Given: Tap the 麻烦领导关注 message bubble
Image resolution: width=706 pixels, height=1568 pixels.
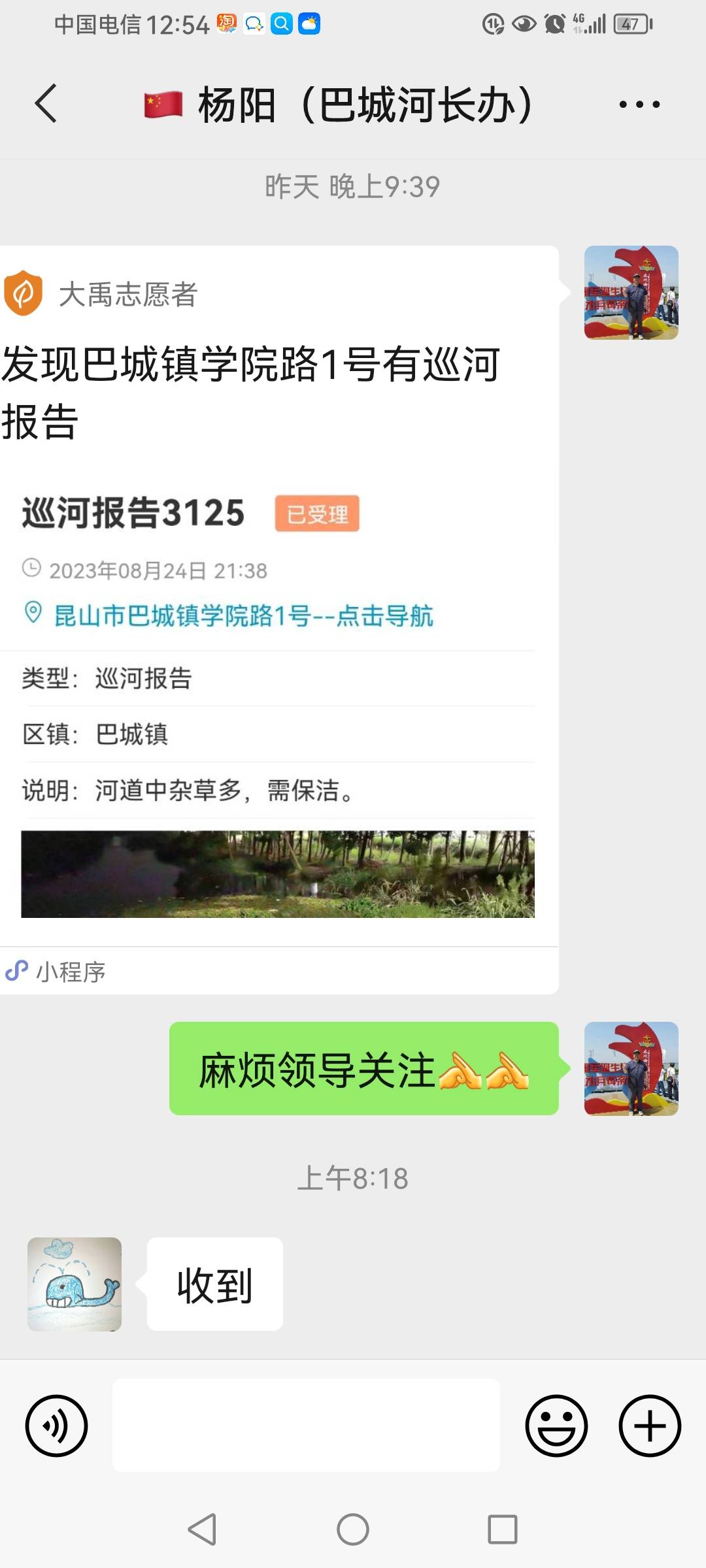Looking at the screenshot, I should [x=364, y=1069].
